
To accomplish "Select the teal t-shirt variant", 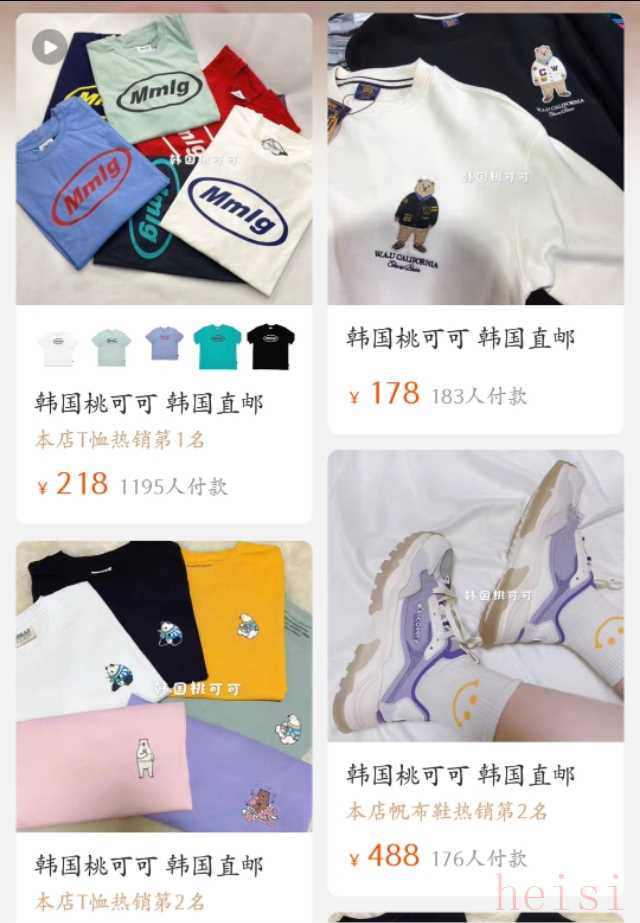I will click(217, 347).
